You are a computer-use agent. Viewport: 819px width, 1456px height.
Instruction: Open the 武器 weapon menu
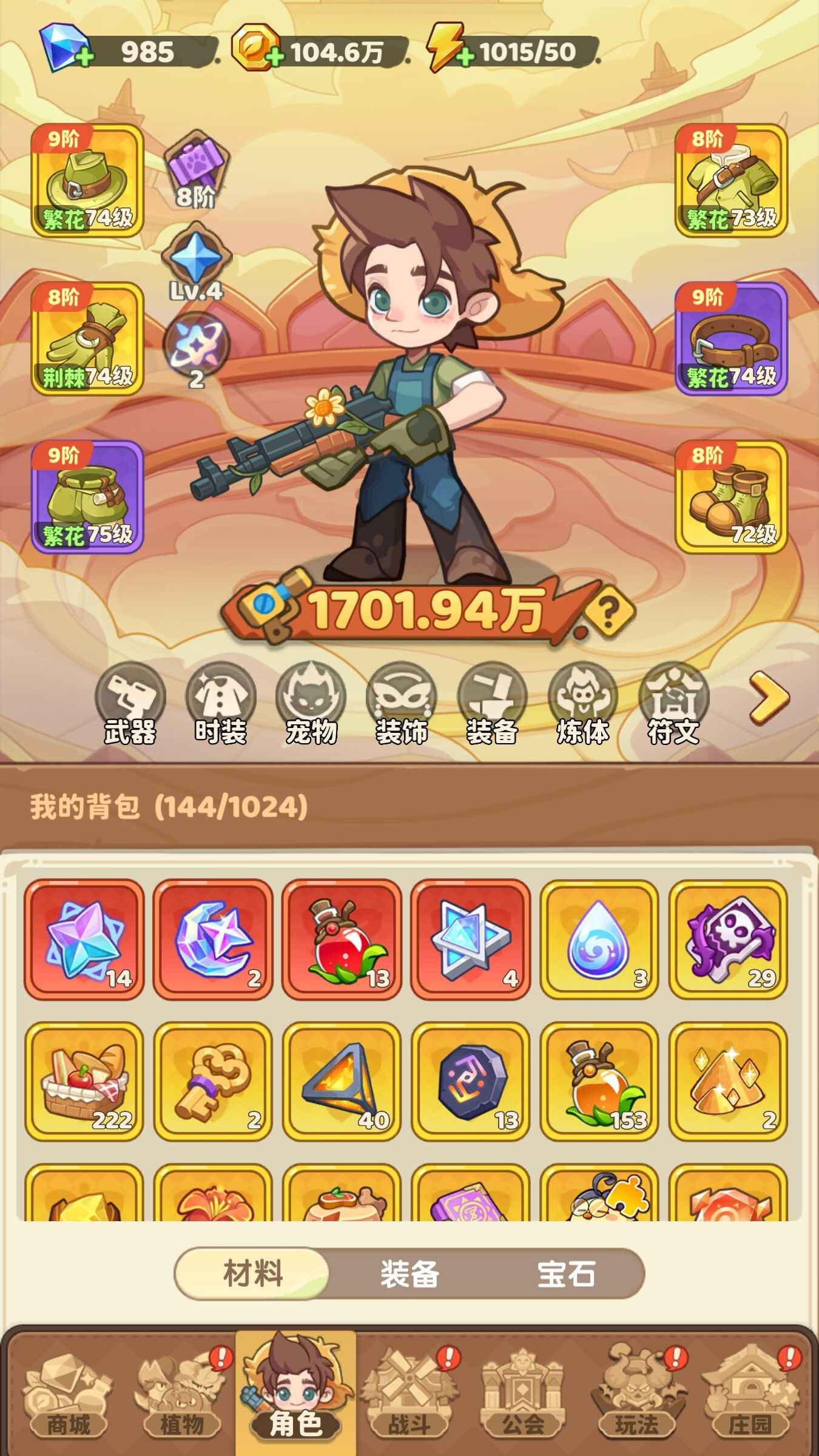(x=130, y=704)
